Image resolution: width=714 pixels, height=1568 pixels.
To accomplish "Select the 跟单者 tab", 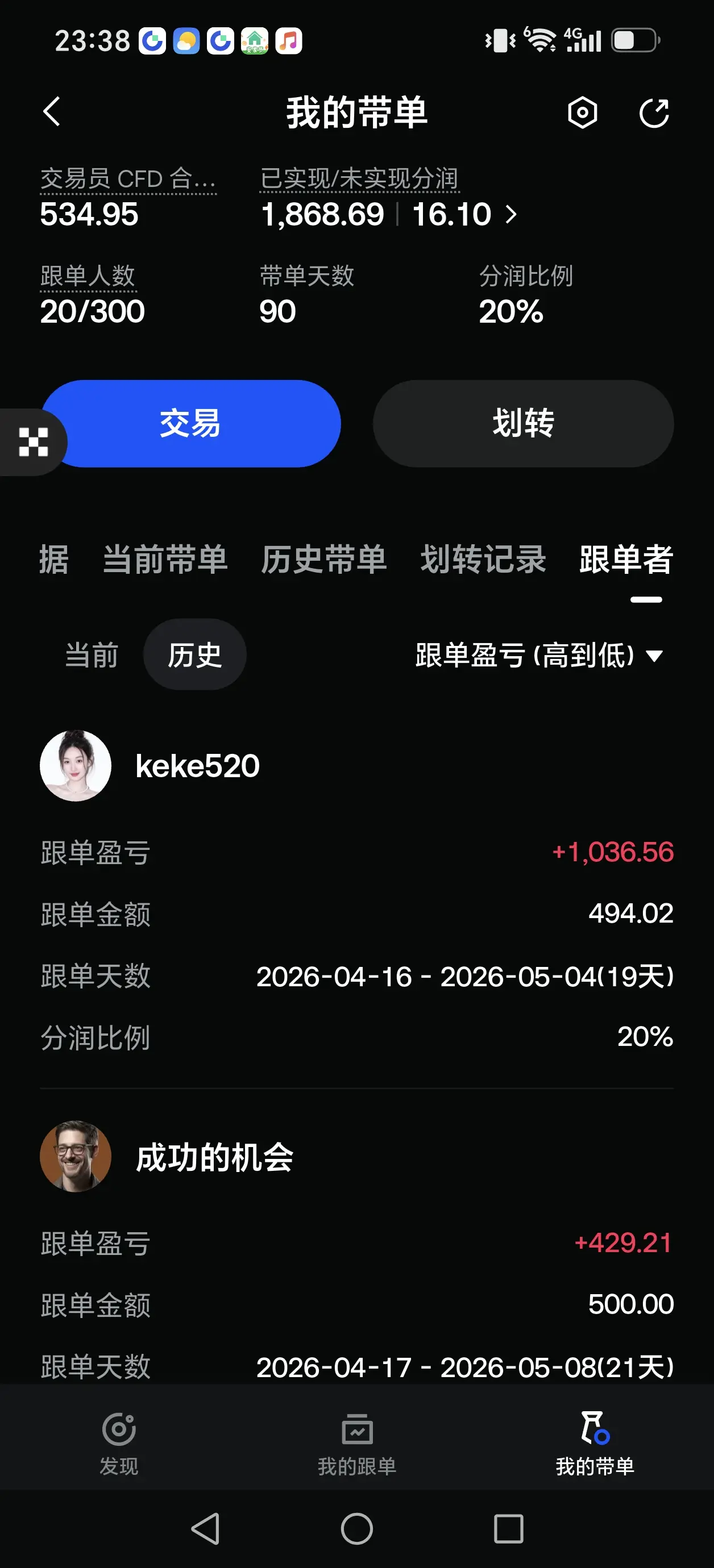I will pyautogui.click(x=626, y=560).
